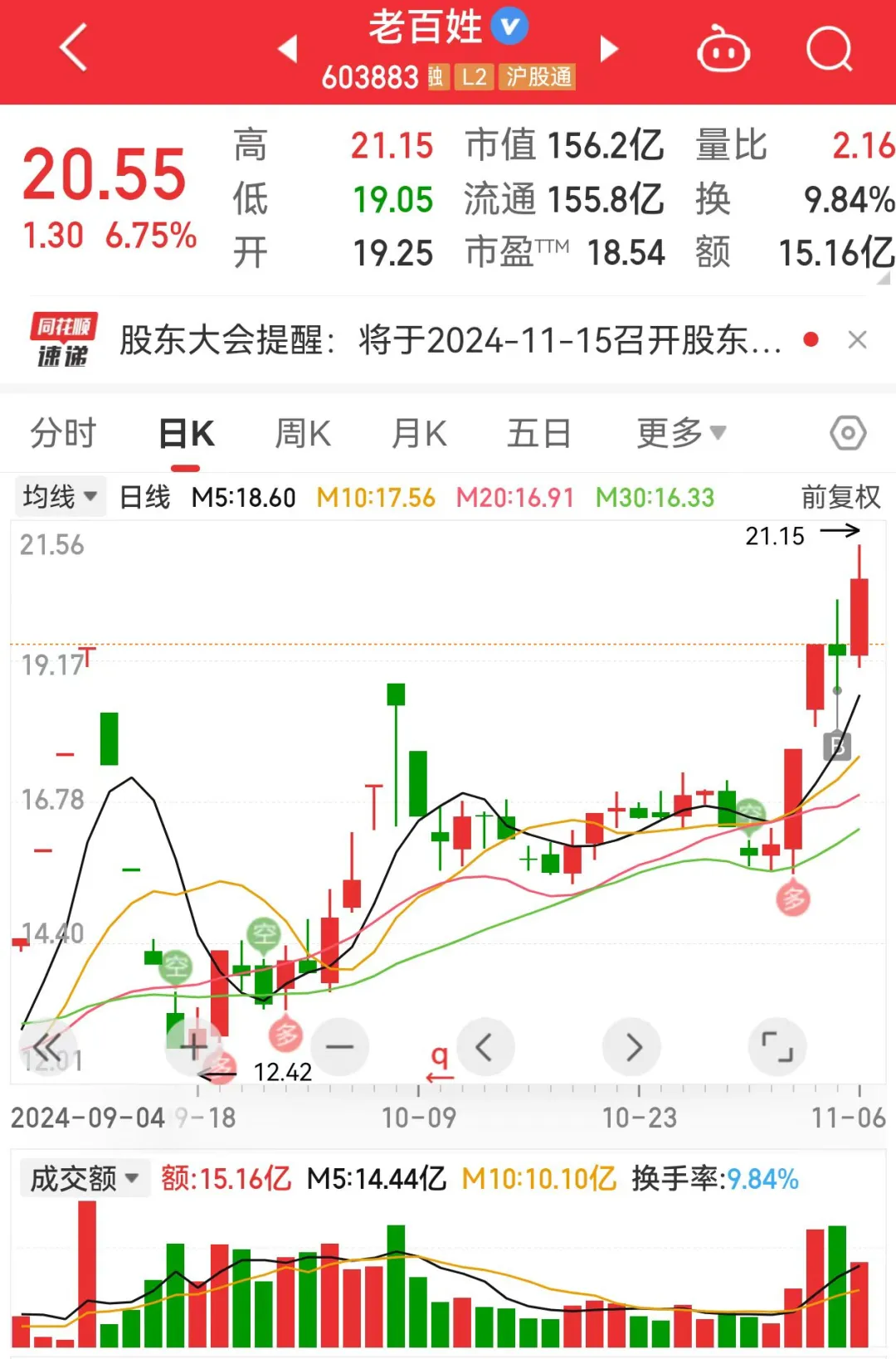Zoom out the K-line chart
896x1359 pixels.
(x=339, y=1047)
